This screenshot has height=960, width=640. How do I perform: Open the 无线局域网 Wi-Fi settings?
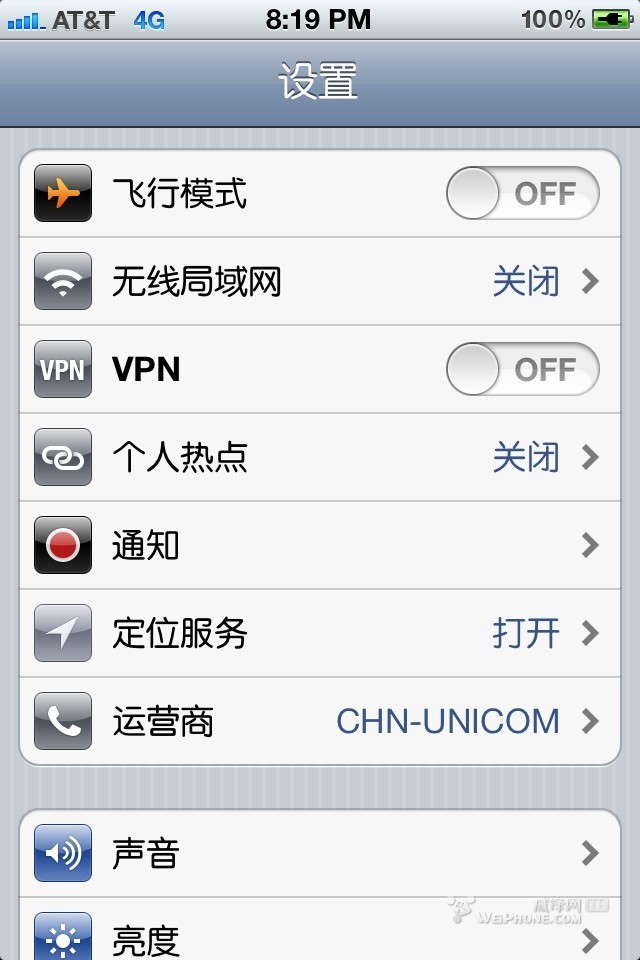320,282
